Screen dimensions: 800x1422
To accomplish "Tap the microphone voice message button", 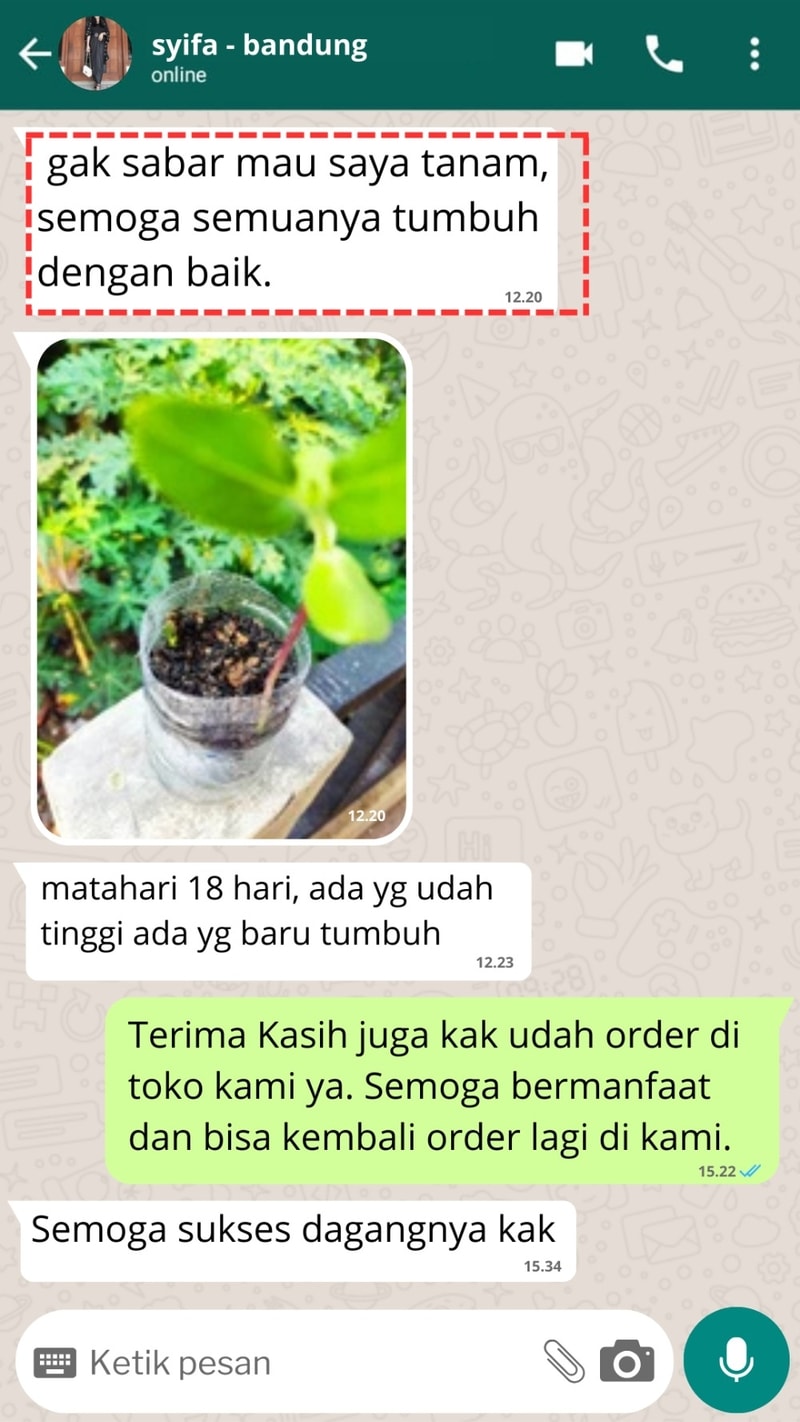I will pos(736,1359).
